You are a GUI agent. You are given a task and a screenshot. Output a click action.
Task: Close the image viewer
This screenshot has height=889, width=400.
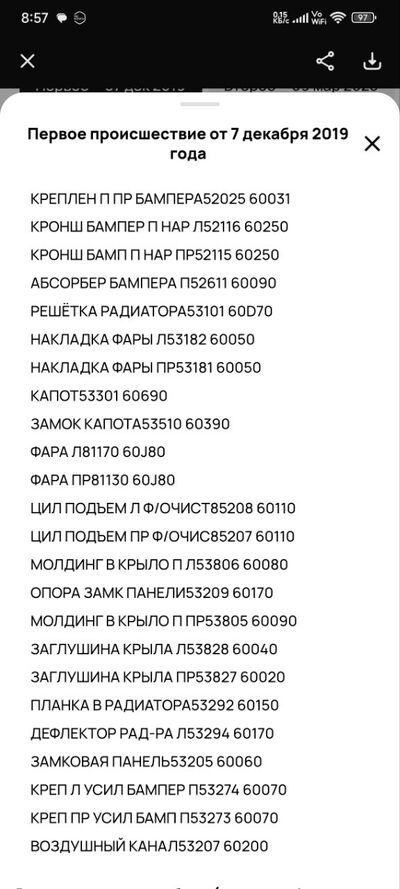pos(27,61)
